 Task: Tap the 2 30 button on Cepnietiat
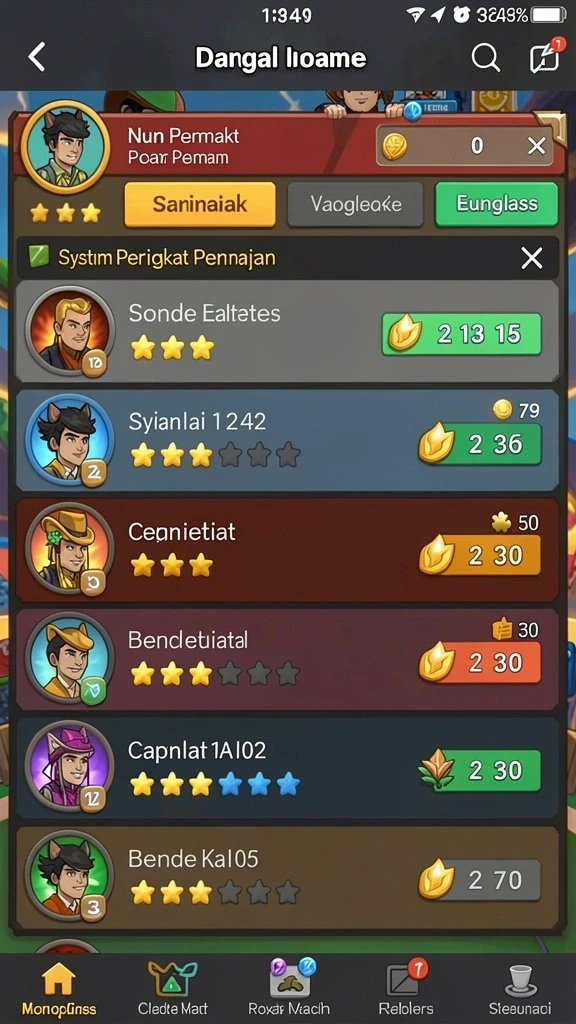[480, 556]
